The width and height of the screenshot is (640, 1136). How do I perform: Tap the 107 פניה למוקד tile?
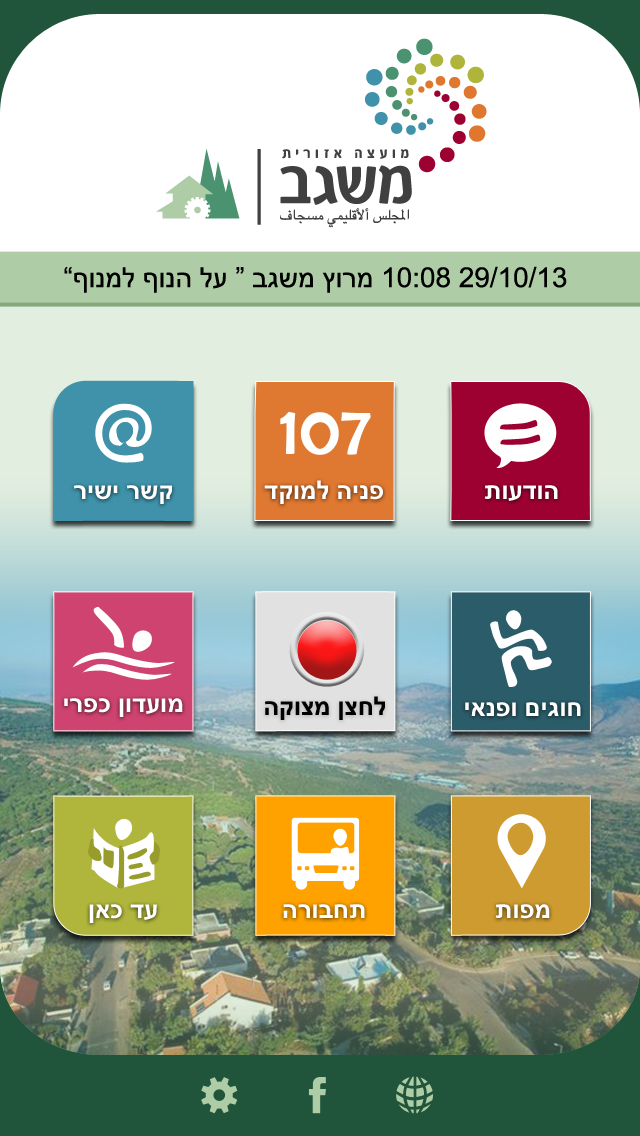(324, 450)
